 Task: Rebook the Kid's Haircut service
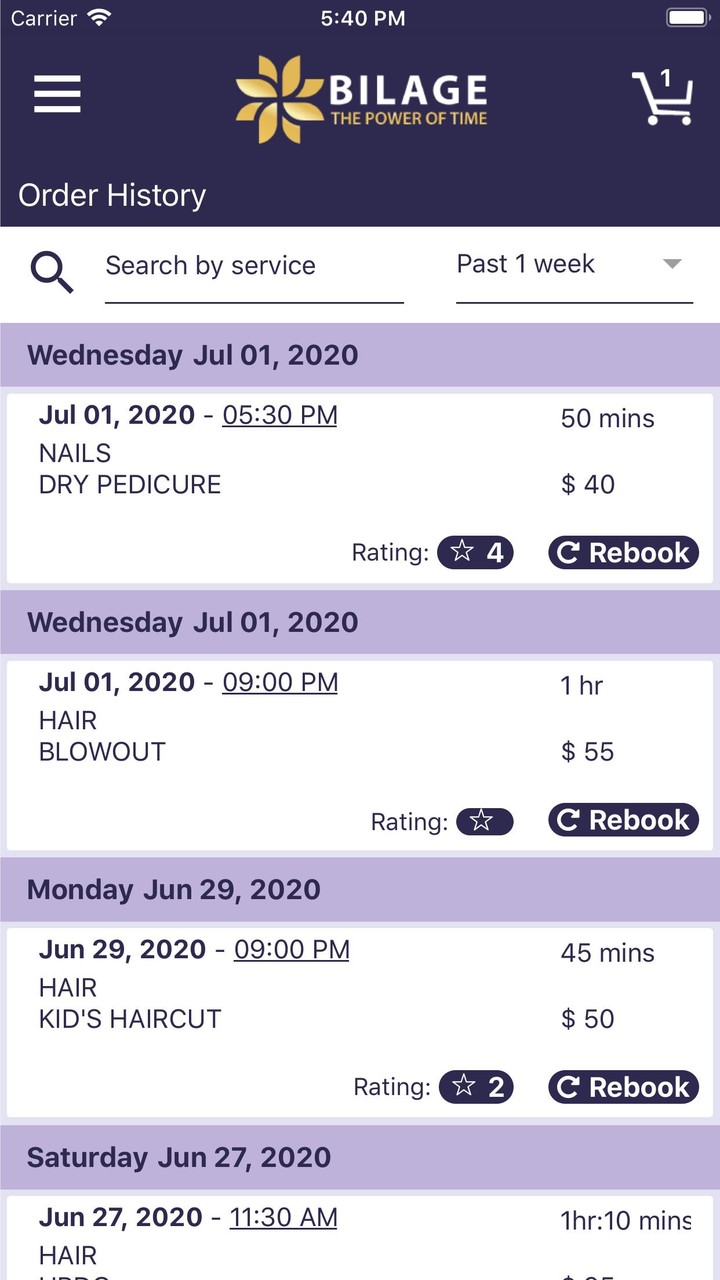pos(623,1087)
